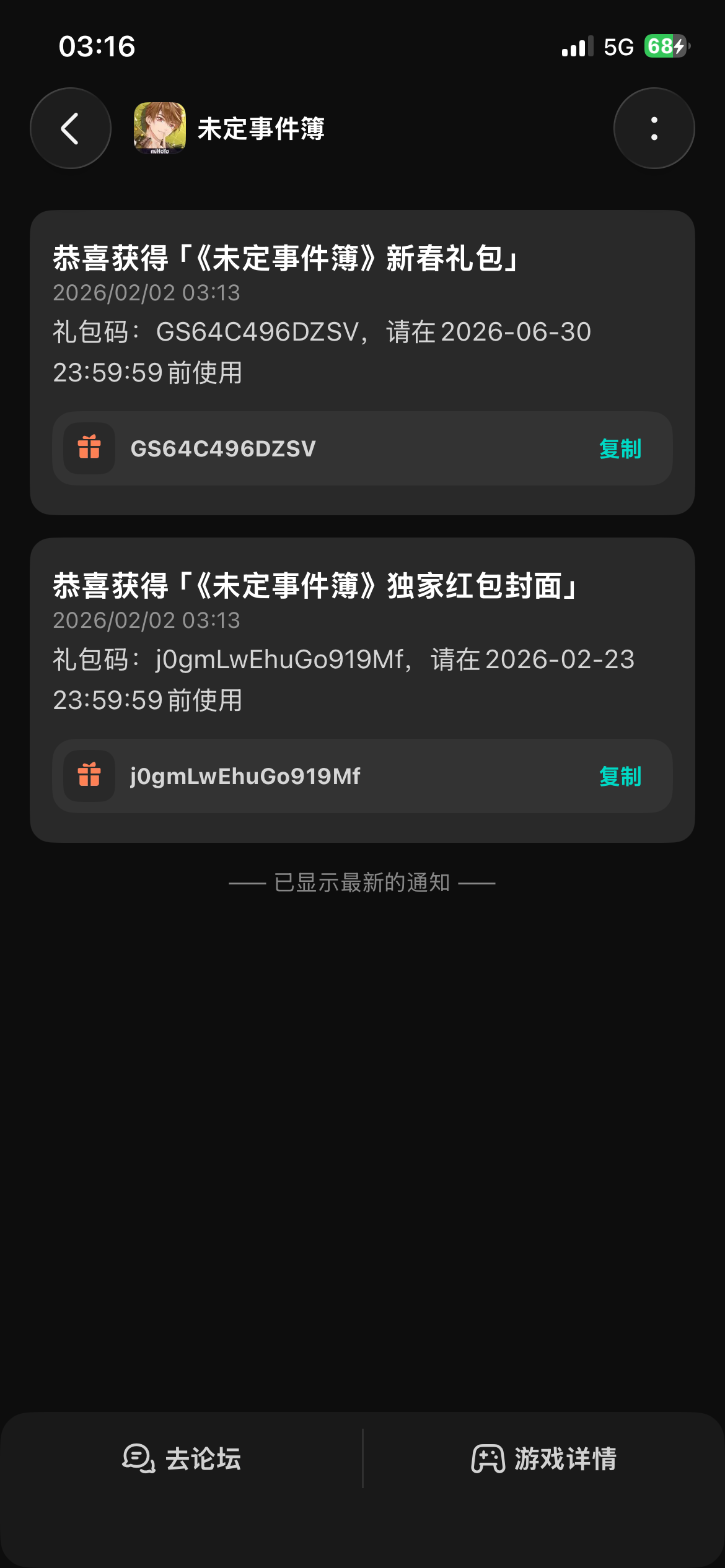
Task: Open the forum via 去论坛
Action: (x=182, y=1459)
